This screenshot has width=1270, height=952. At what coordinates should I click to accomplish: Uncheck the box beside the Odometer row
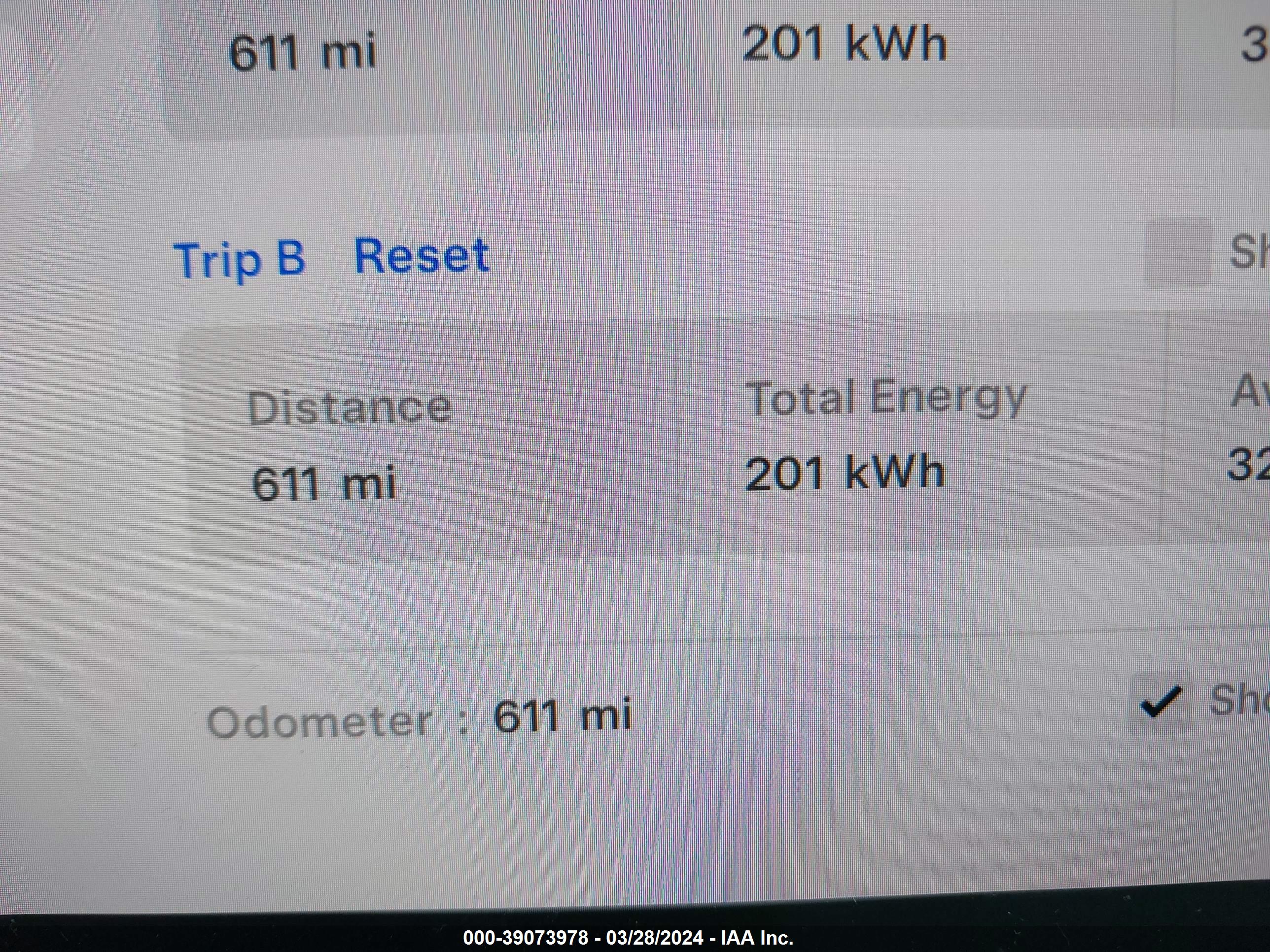click(1161, 702)
